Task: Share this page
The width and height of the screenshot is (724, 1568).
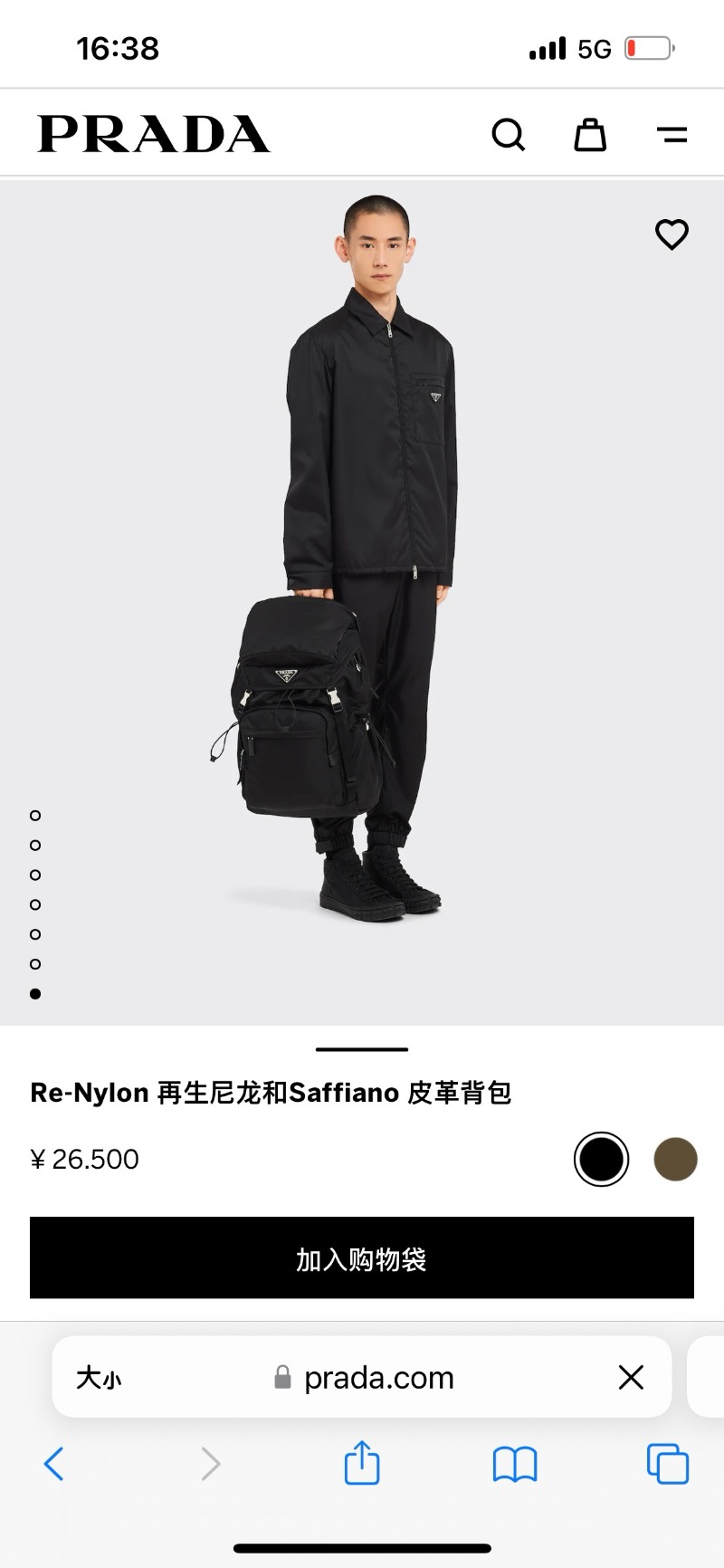Action: pos(362,1463)
